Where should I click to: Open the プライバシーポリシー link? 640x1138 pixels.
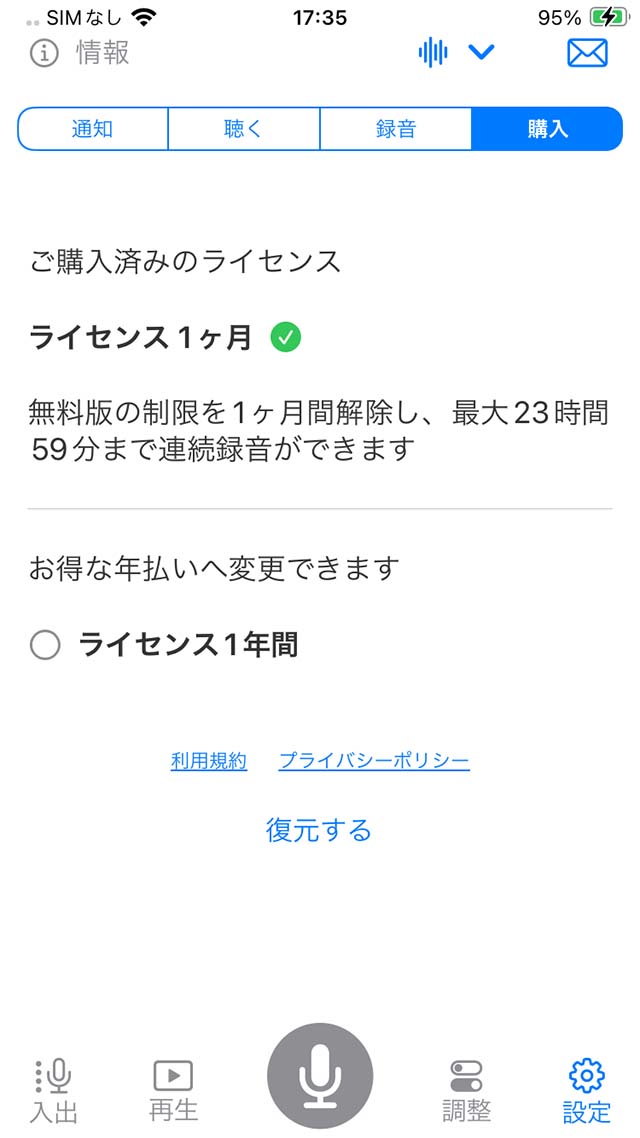[374, 761]
